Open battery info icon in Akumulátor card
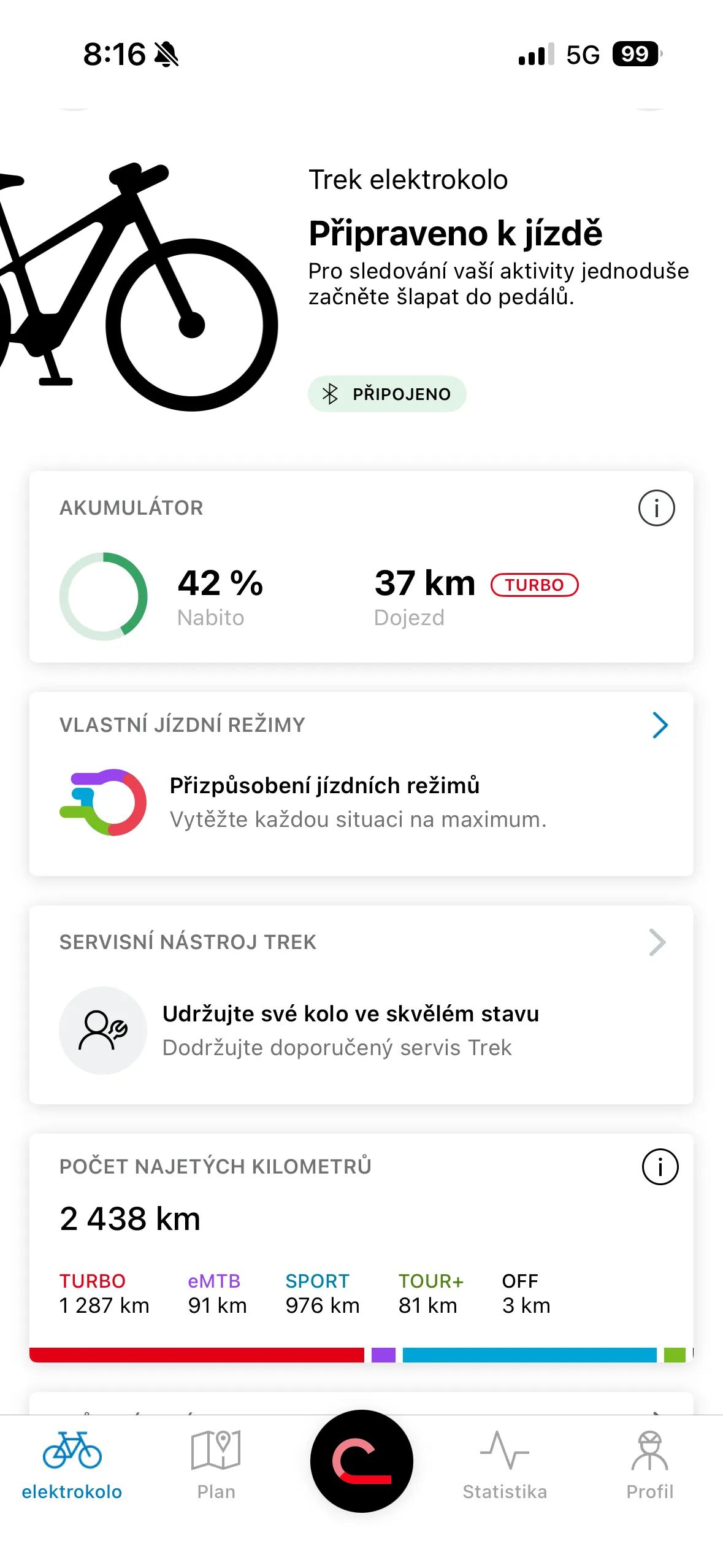Image resolution: width=723 pixels, height=1568 pixels. click(x=656, y=508)
